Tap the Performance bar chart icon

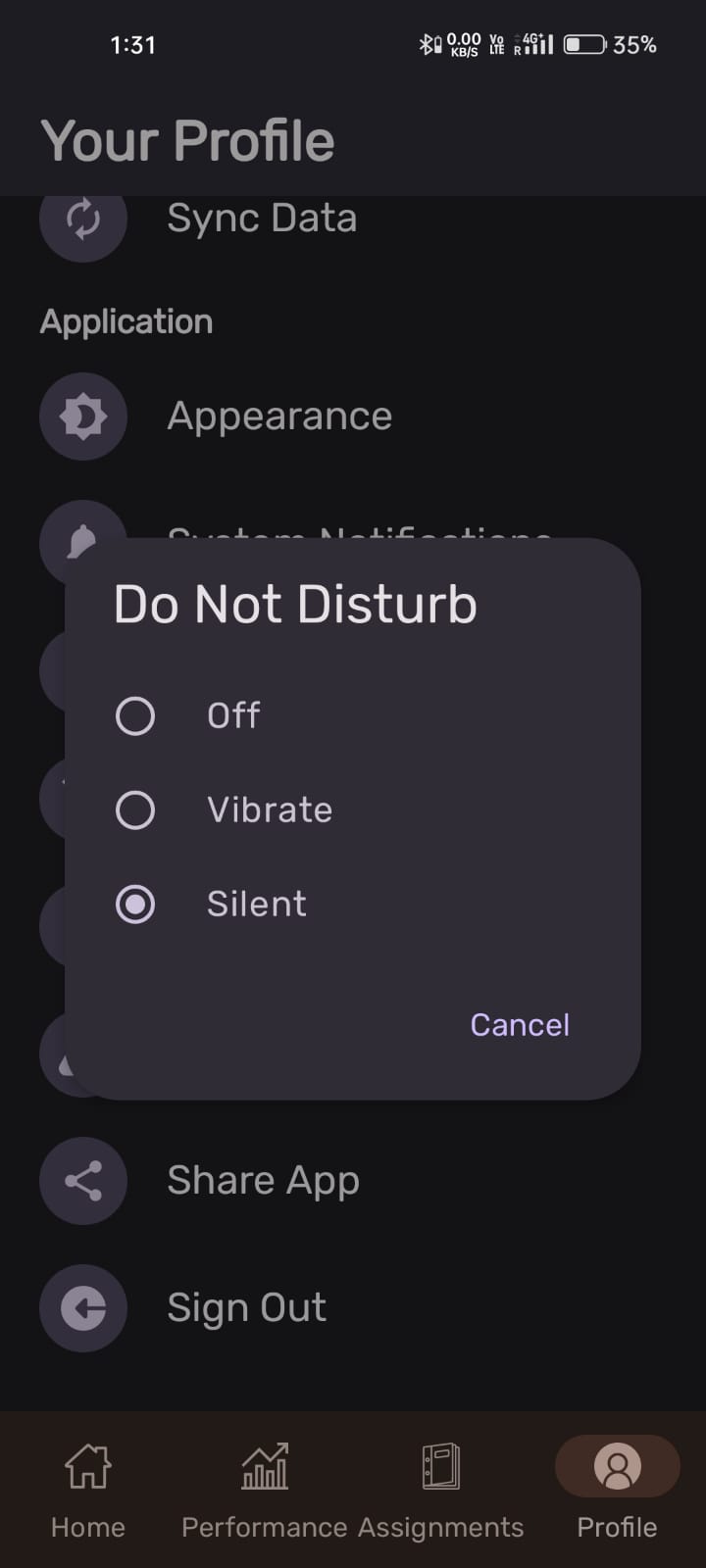coord(263,1464)
